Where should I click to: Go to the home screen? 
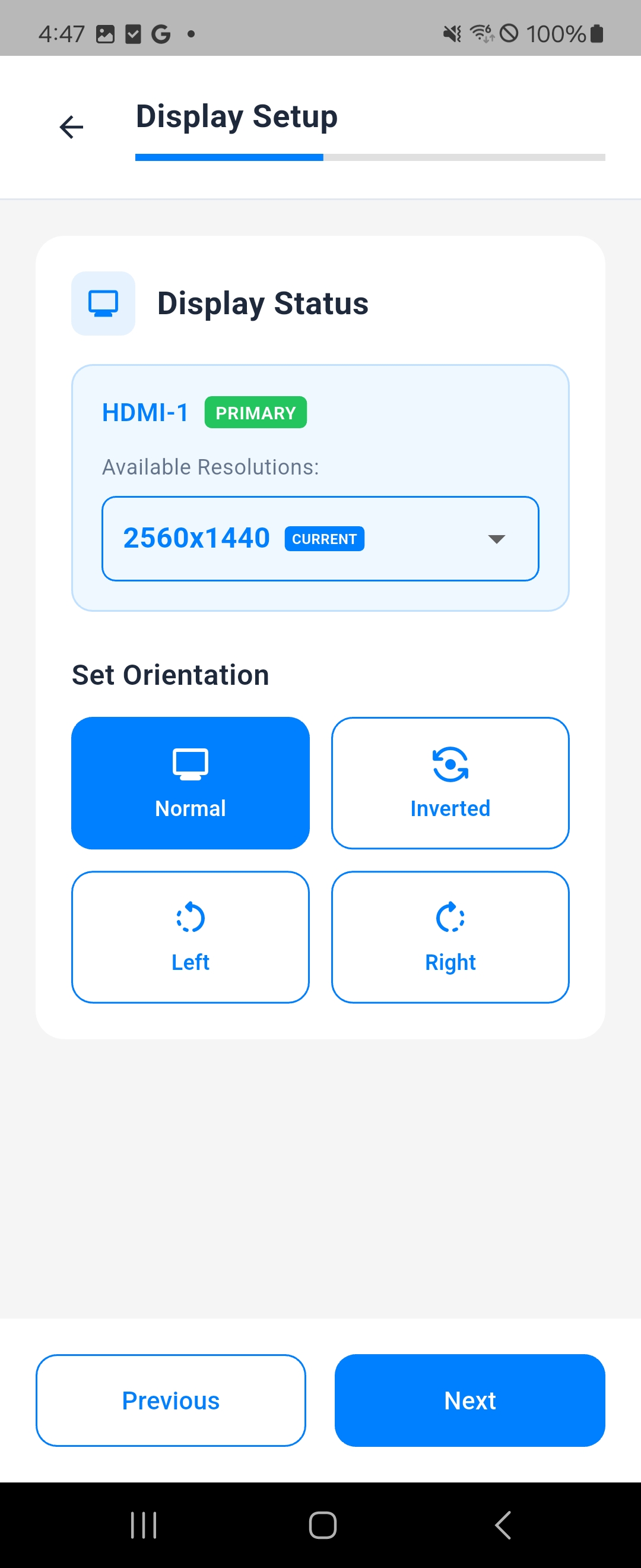pos(322,1525)
